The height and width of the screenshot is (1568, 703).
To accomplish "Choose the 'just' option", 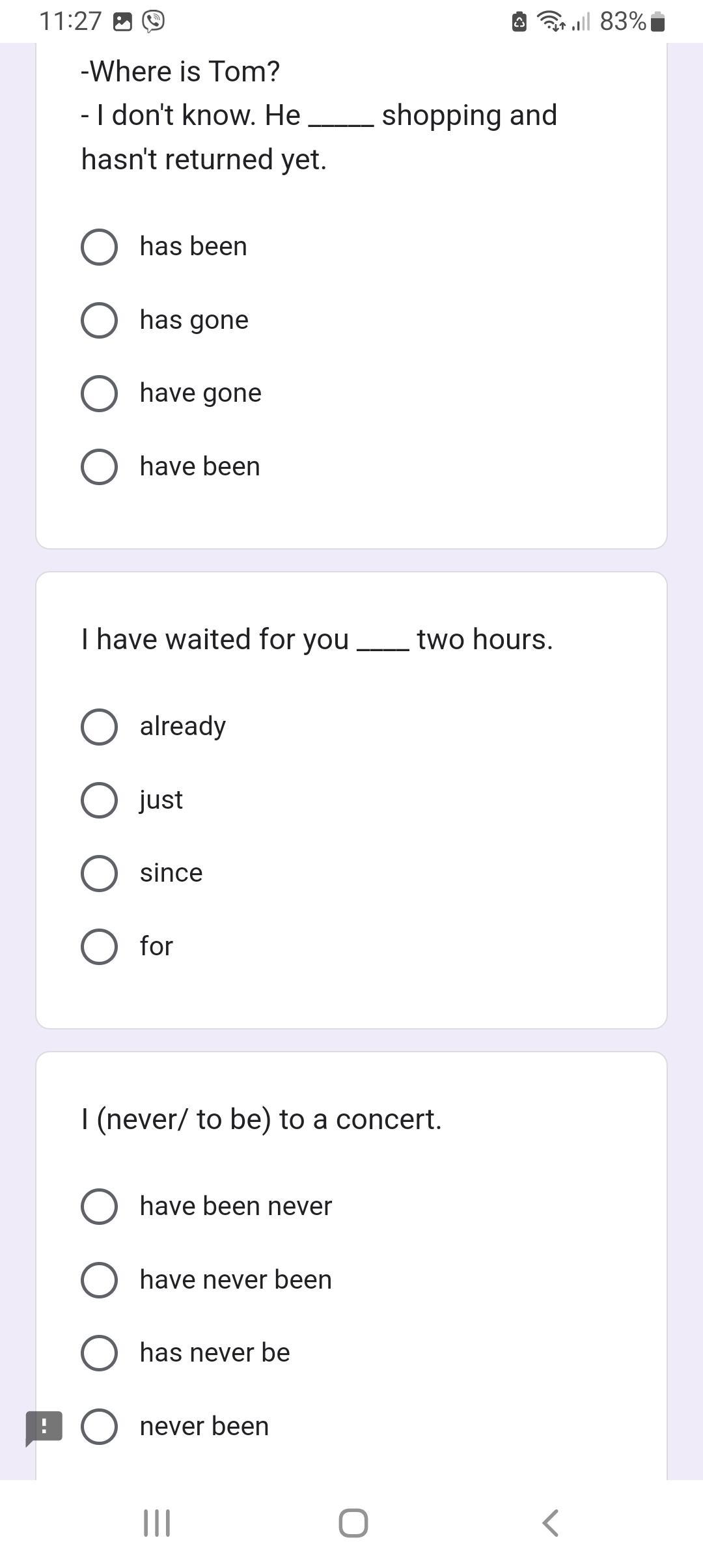I will click(99, 800).
